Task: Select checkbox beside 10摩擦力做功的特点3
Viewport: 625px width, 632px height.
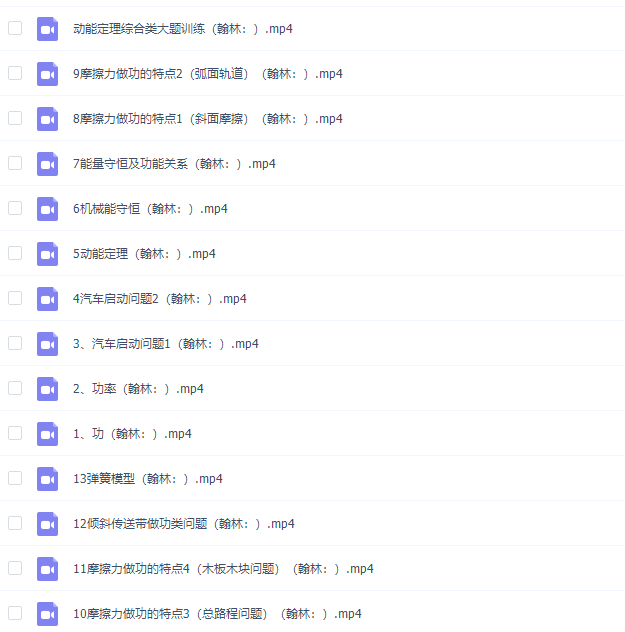Action: 15,613
